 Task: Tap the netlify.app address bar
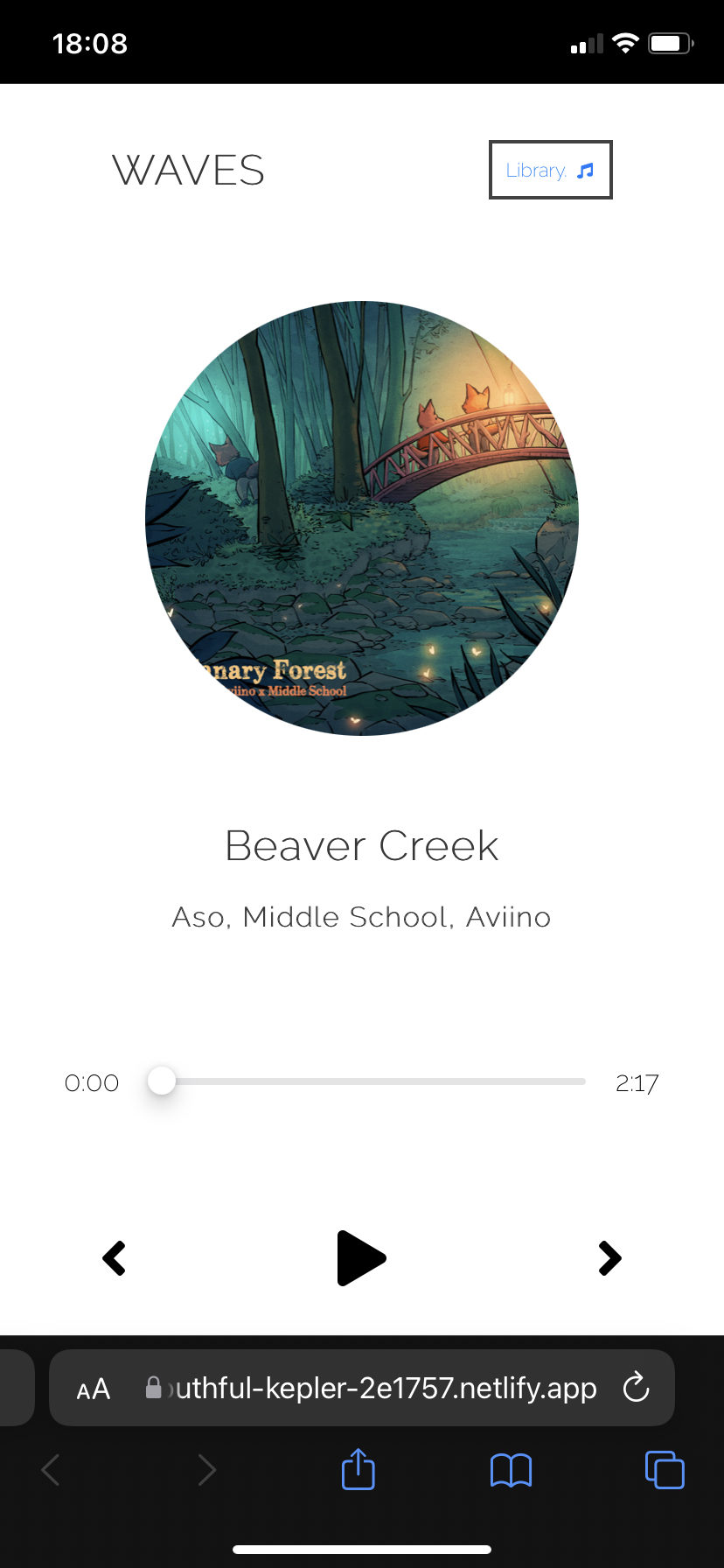tap(376, 1388)
